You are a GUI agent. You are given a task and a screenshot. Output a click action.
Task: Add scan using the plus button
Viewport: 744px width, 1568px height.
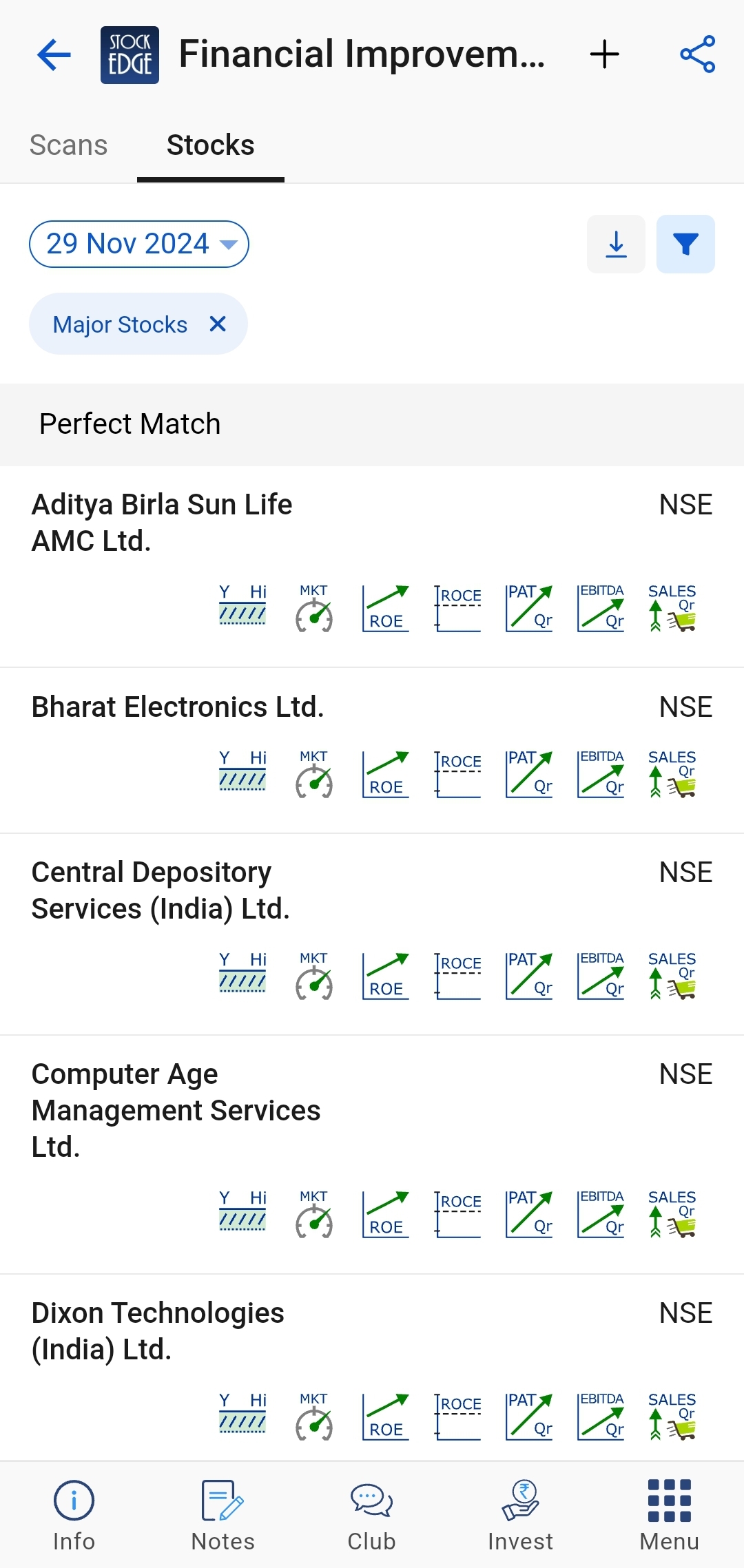pyautogui.click(x=603, y=53)
